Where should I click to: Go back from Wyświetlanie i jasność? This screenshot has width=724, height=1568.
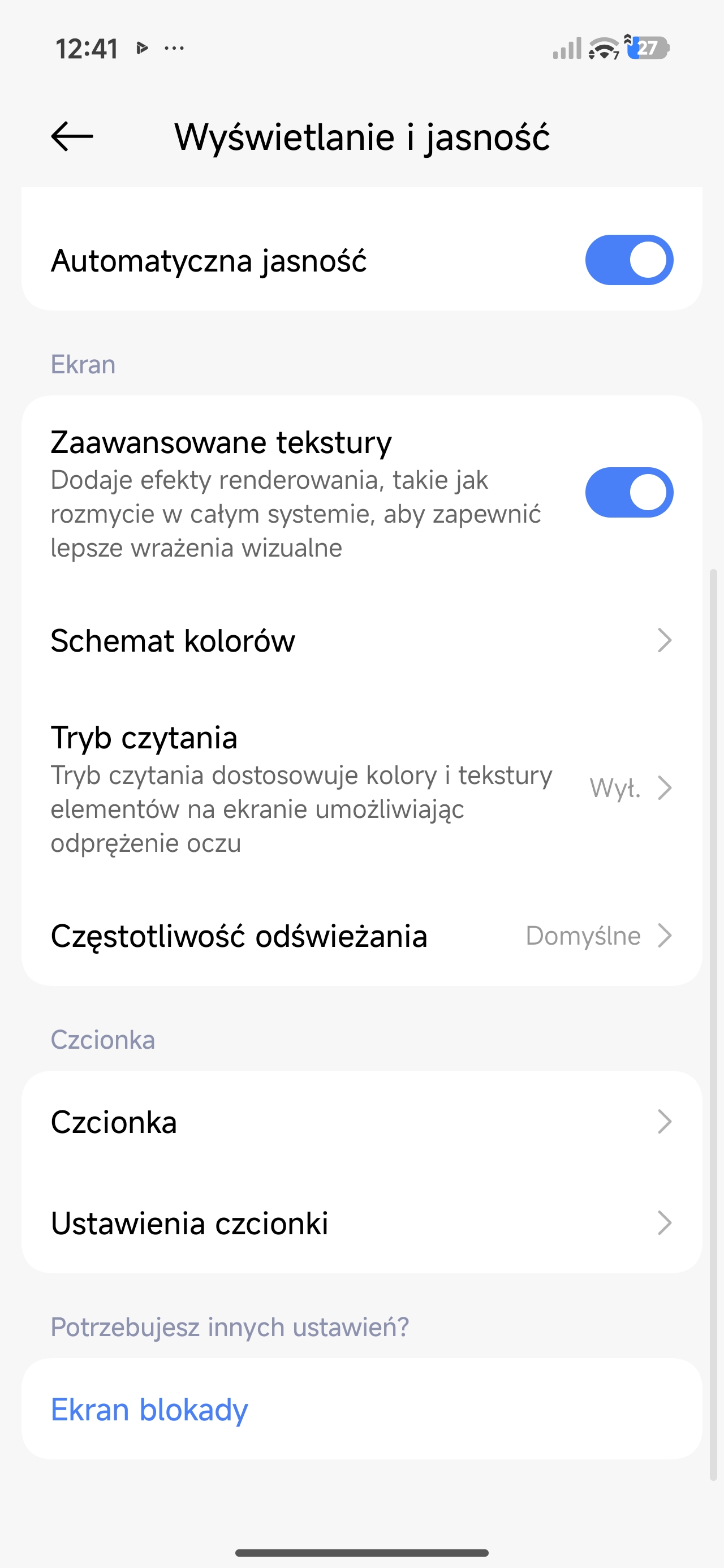tap(72, 136)
